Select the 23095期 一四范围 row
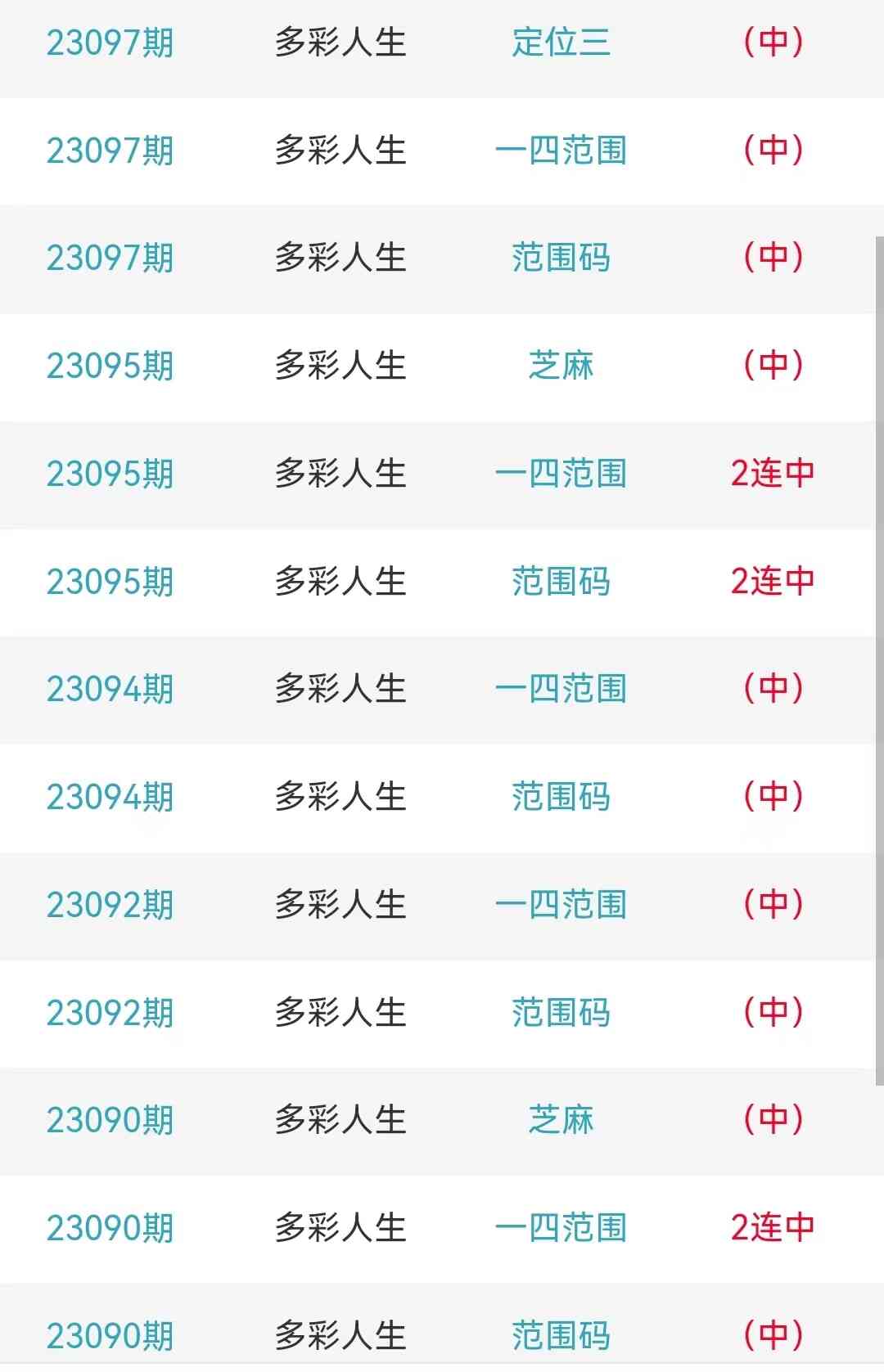884x1372 pixels. pyautogui.click(x=561, y=474)
